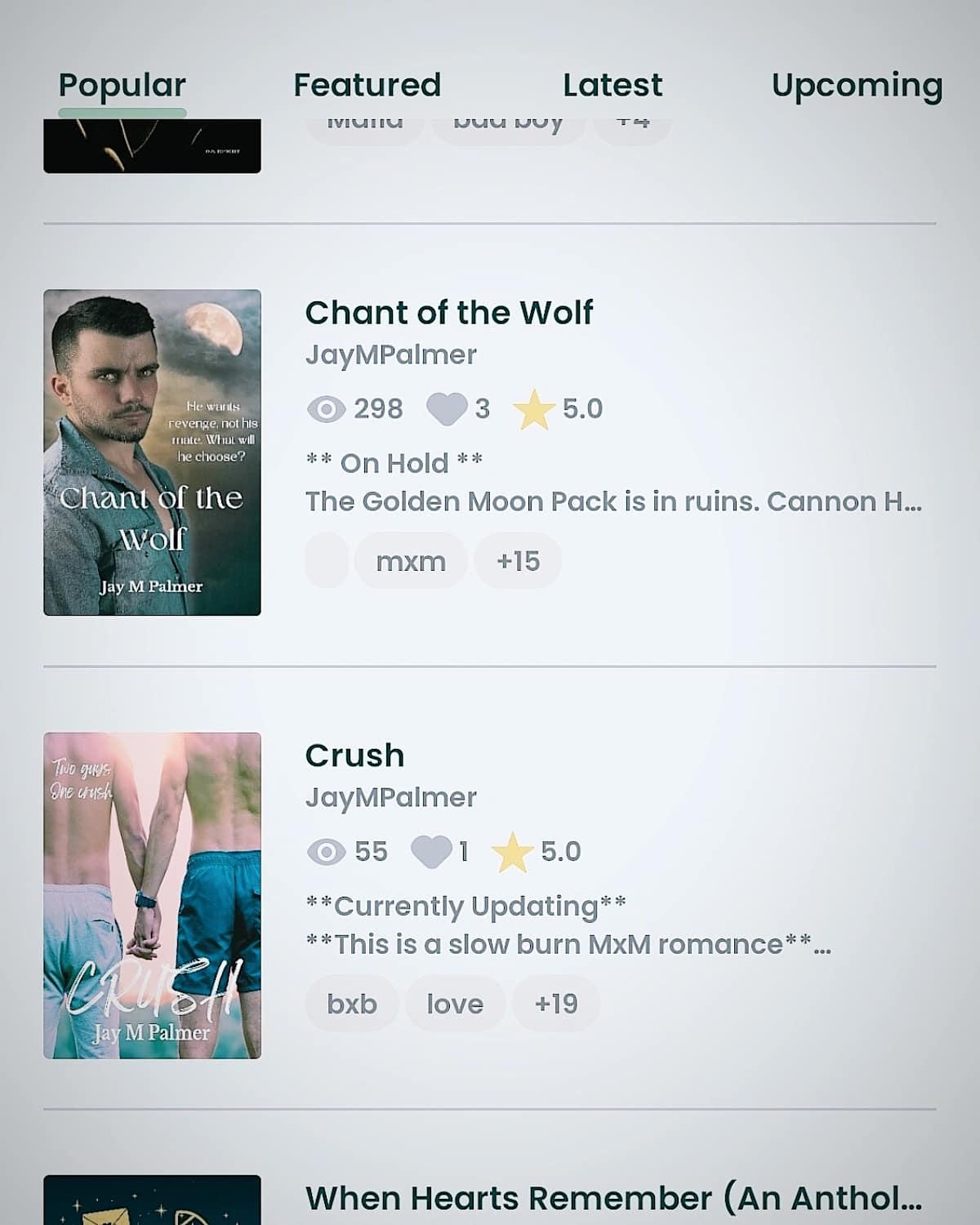Tap the bxb tag under Crush
Viewport: 980px width, 1225px height.
pyautogui.click(x=352, y=1004)
